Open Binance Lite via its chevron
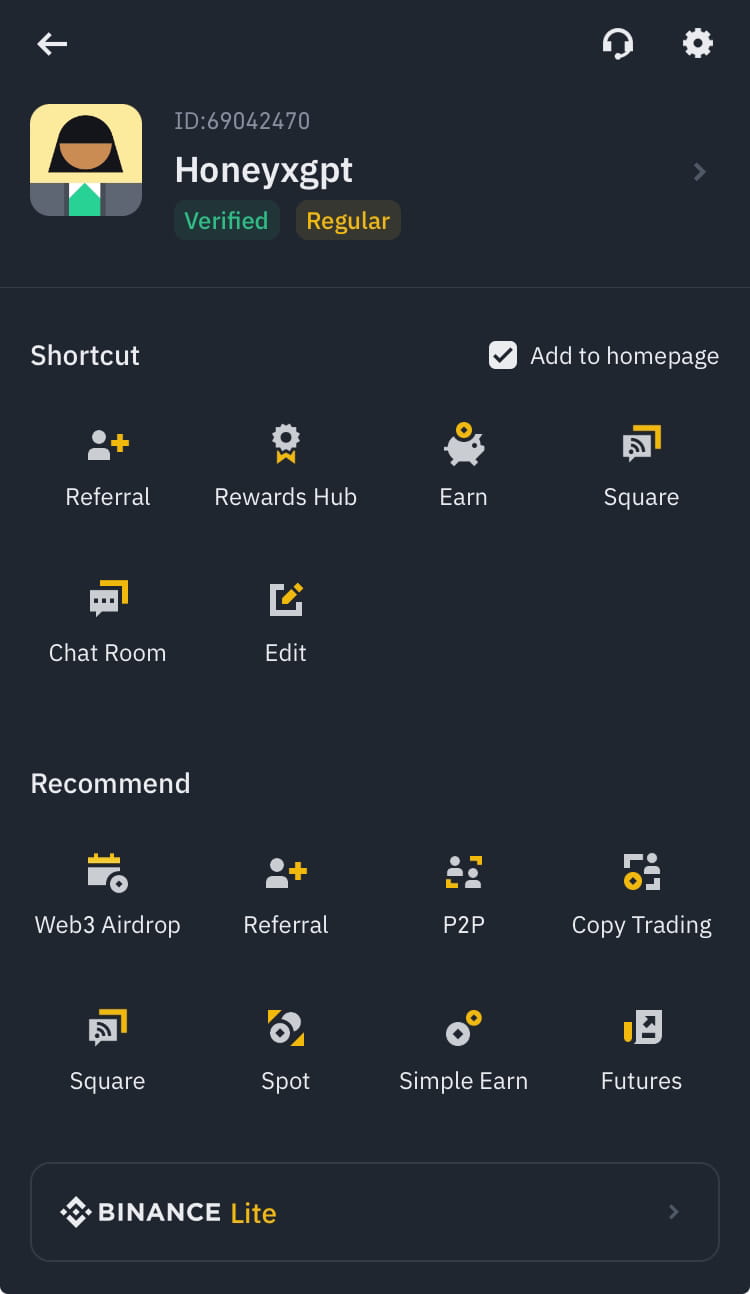Viewport: 750px width, 1294px height. coord(672,1211)
